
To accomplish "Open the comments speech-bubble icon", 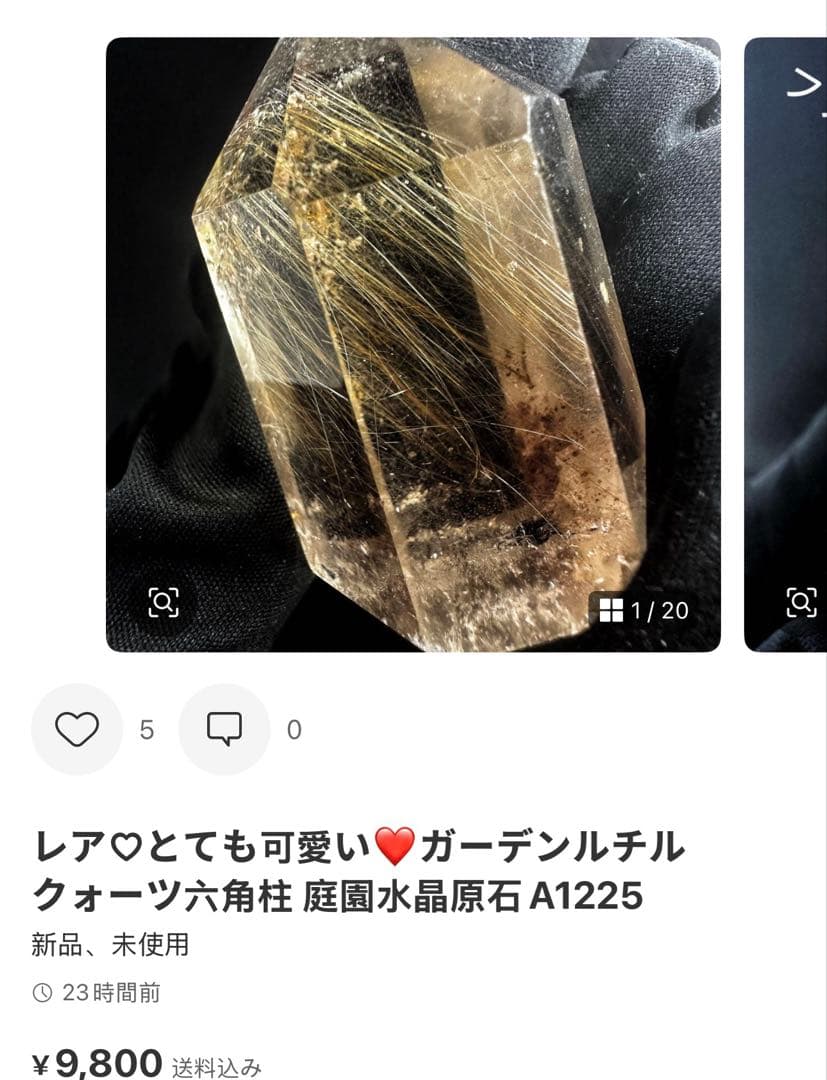I will point(224,729).
